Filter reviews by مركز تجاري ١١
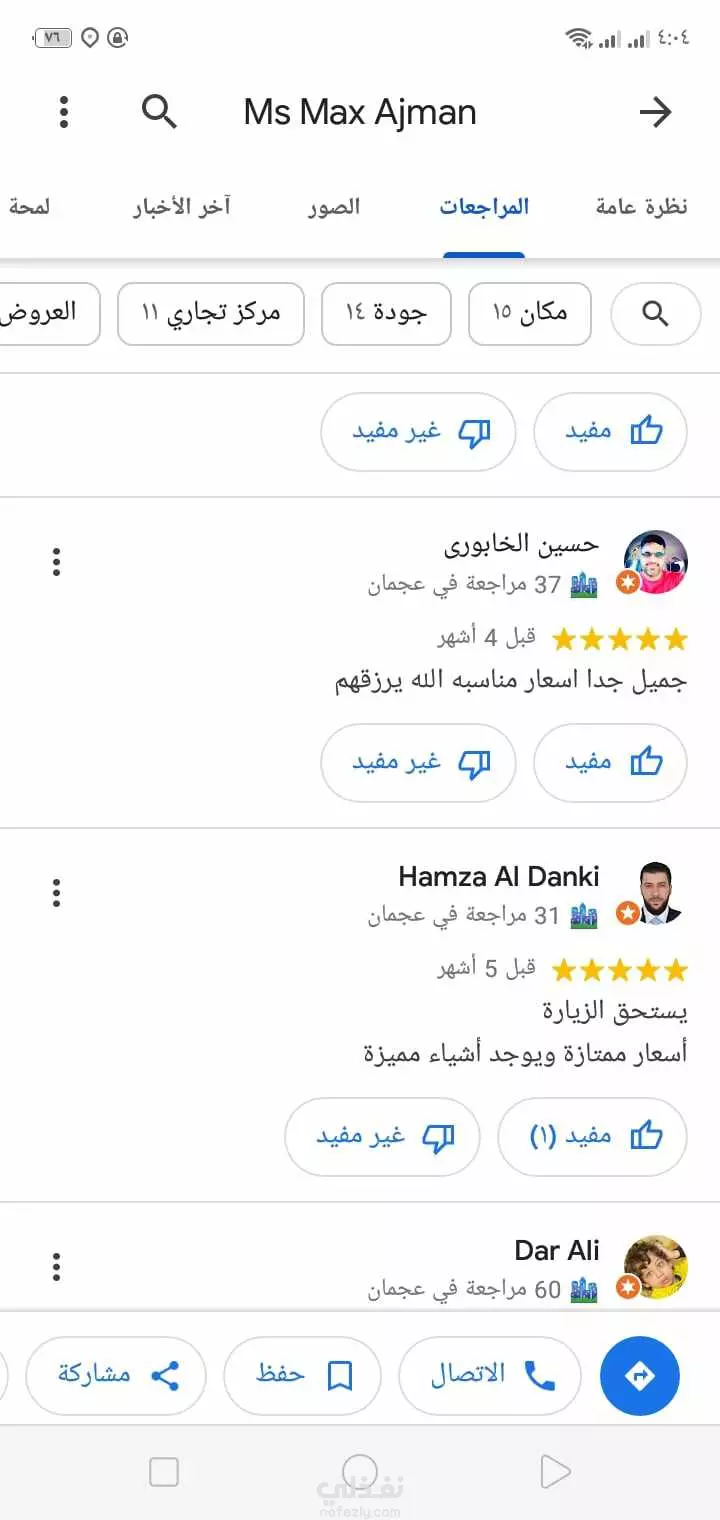This screenshot has width=720, height=1520. tap(211, 313)
